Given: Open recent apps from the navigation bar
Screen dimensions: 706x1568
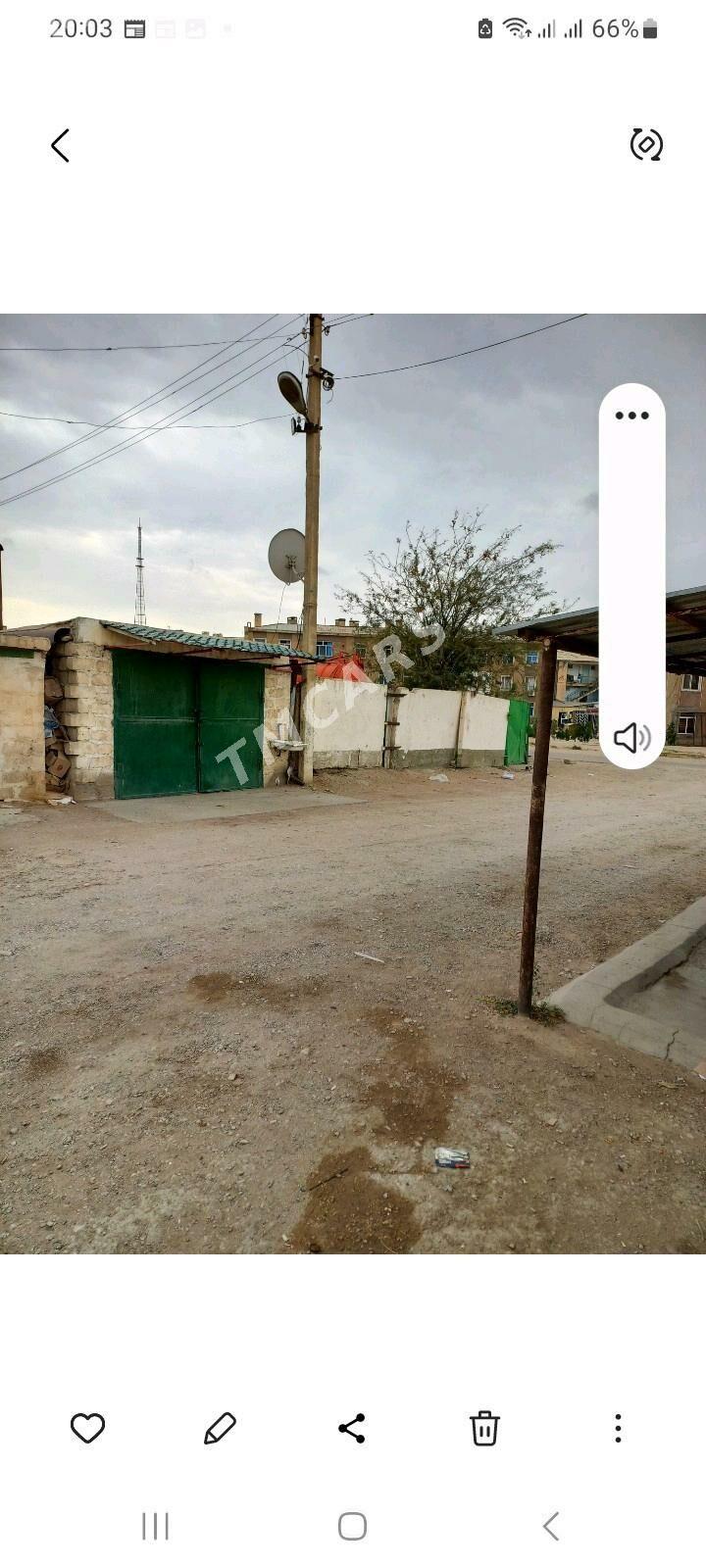Looking at the screenshot, I should [x=155, y=1526].
